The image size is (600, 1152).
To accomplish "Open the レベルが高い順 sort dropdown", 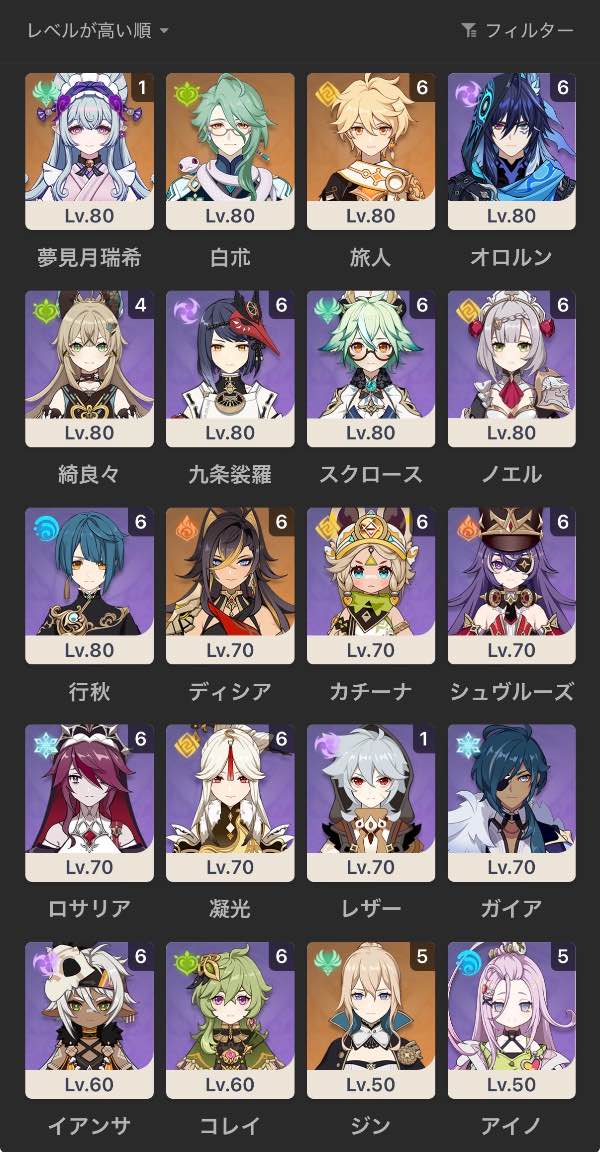I will tap(97, 31).
